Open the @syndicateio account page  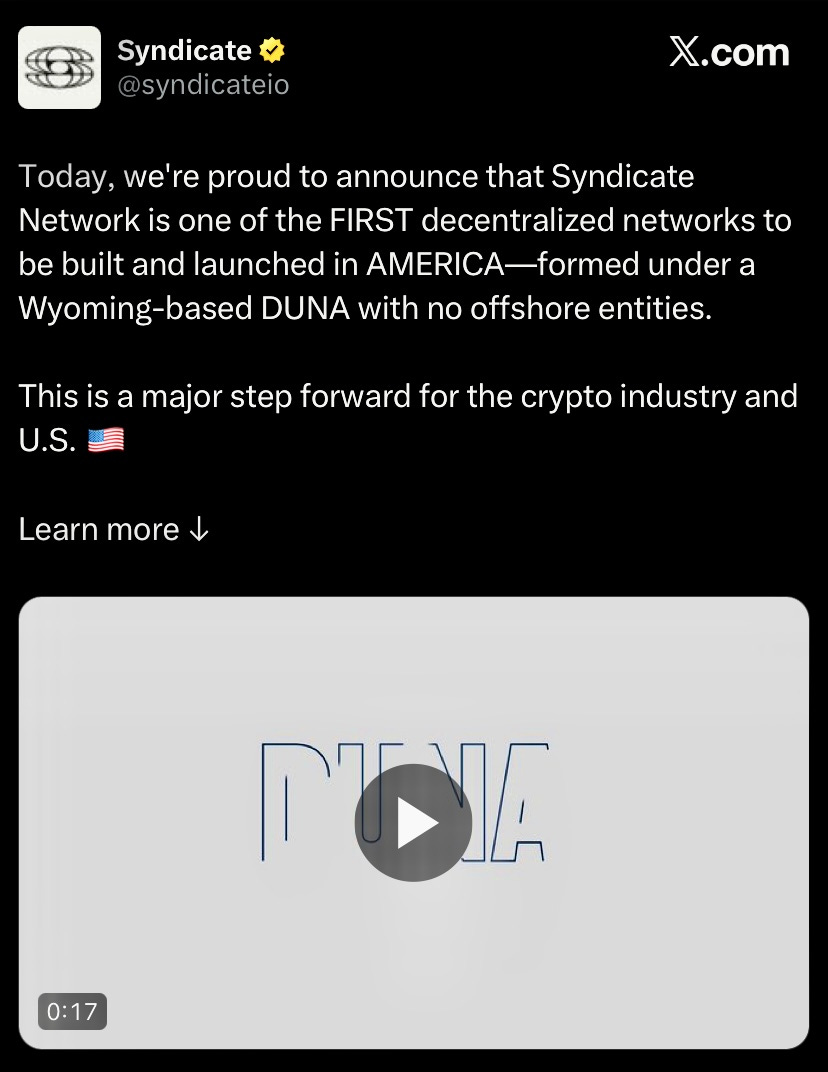click(x=203, y=86)
